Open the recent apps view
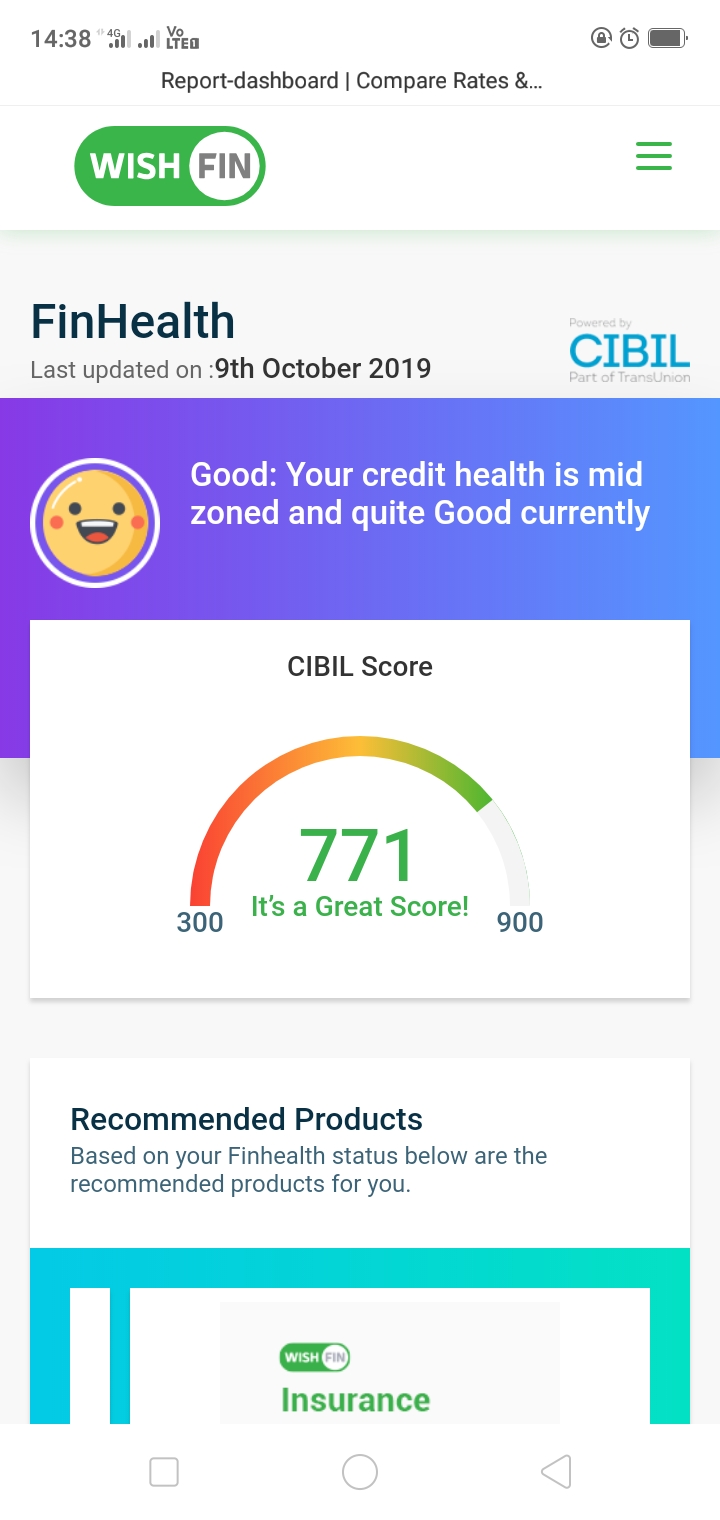The height and width of the screenshot is (1520, 720). tap(164, 1472)
